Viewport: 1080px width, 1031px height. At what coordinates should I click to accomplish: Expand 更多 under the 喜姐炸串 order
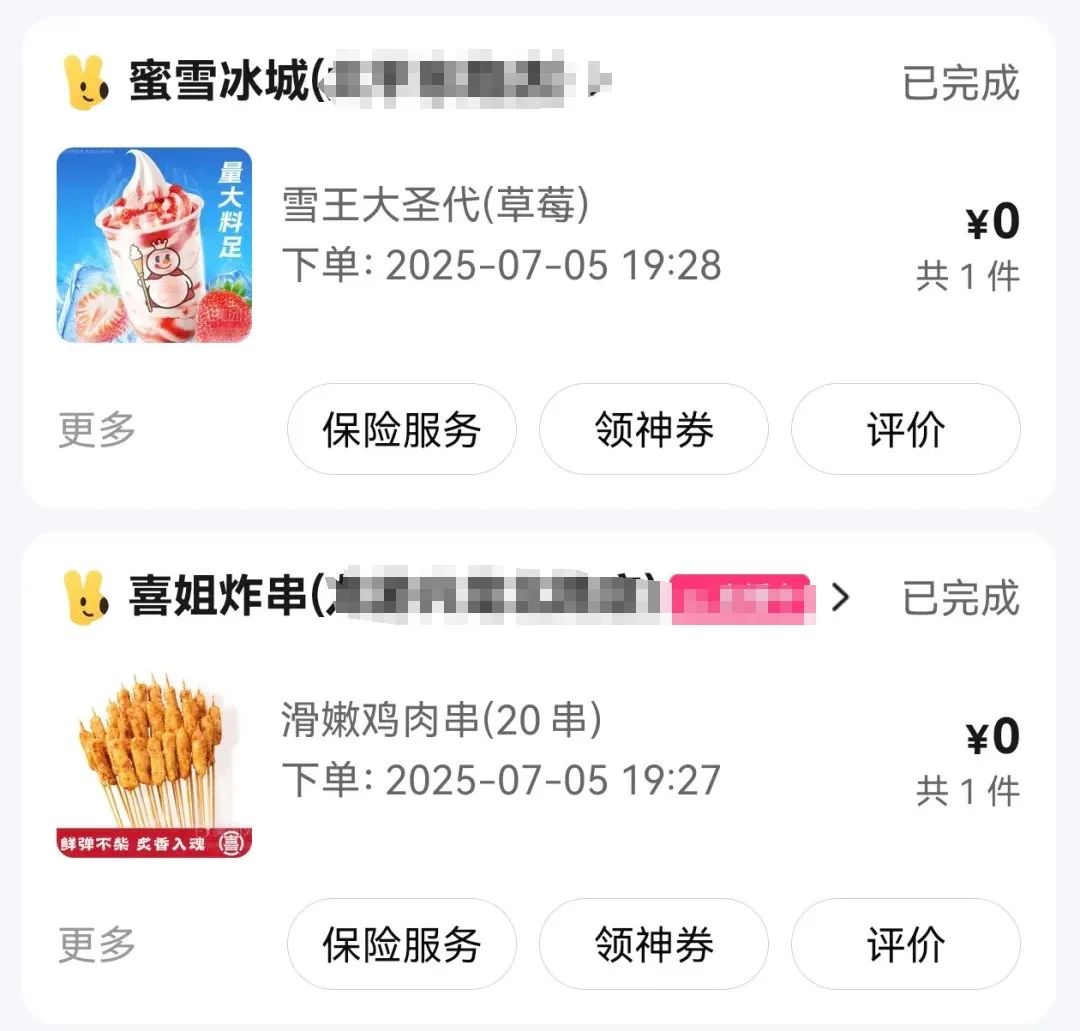97,944
